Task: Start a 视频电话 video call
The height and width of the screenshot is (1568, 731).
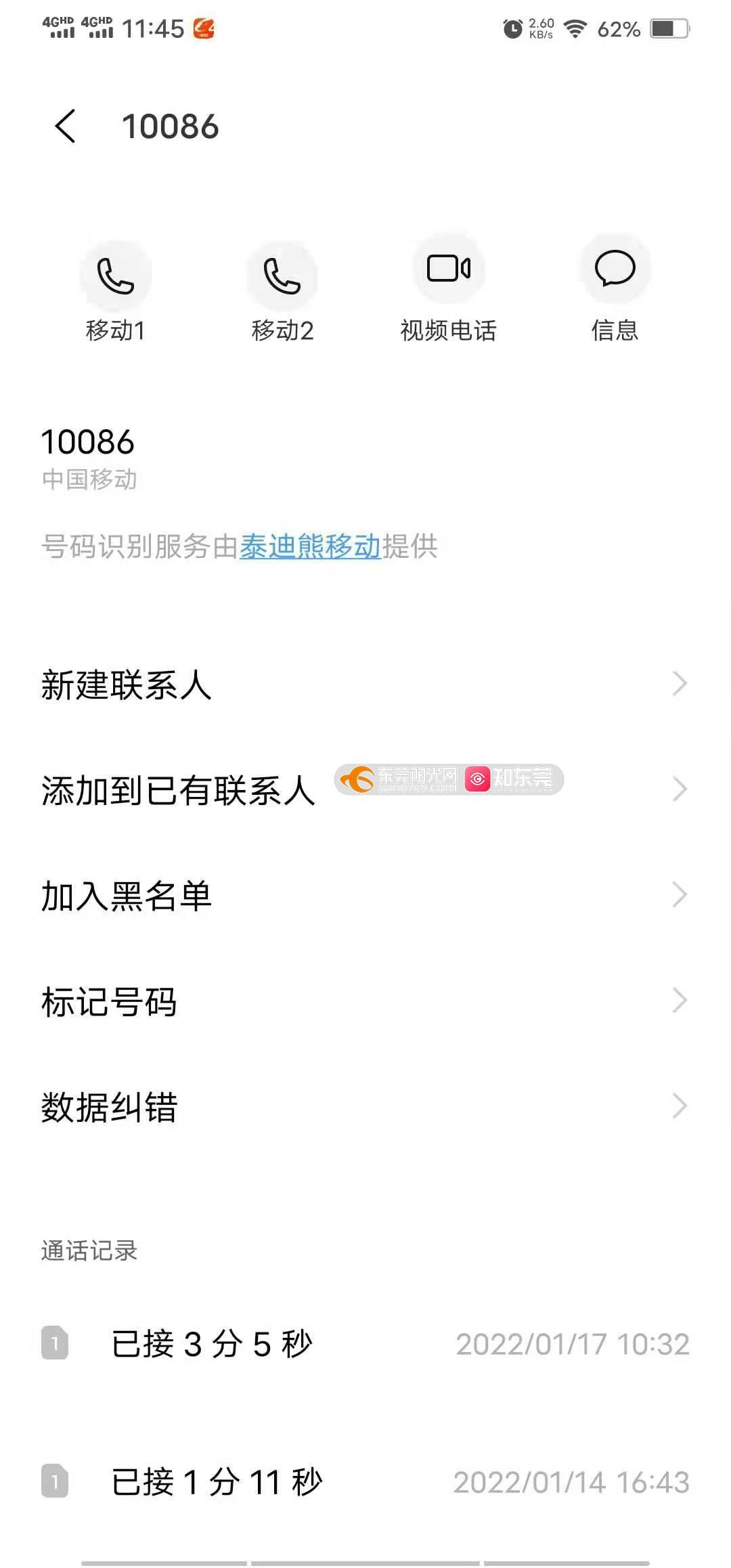Action: click(449, 269)
